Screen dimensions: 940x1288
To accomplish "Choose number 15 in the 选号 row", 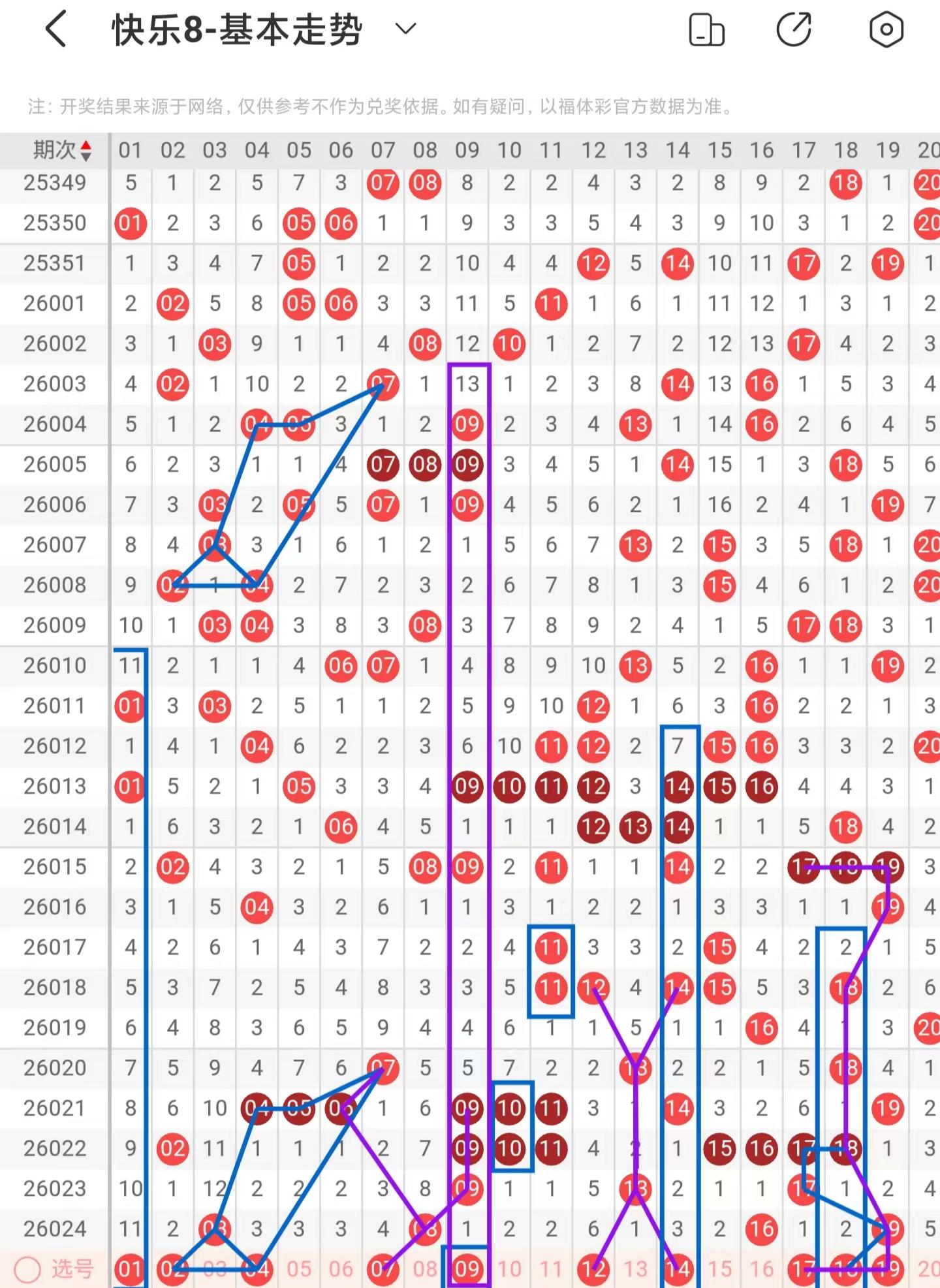I will (719, 1268).
